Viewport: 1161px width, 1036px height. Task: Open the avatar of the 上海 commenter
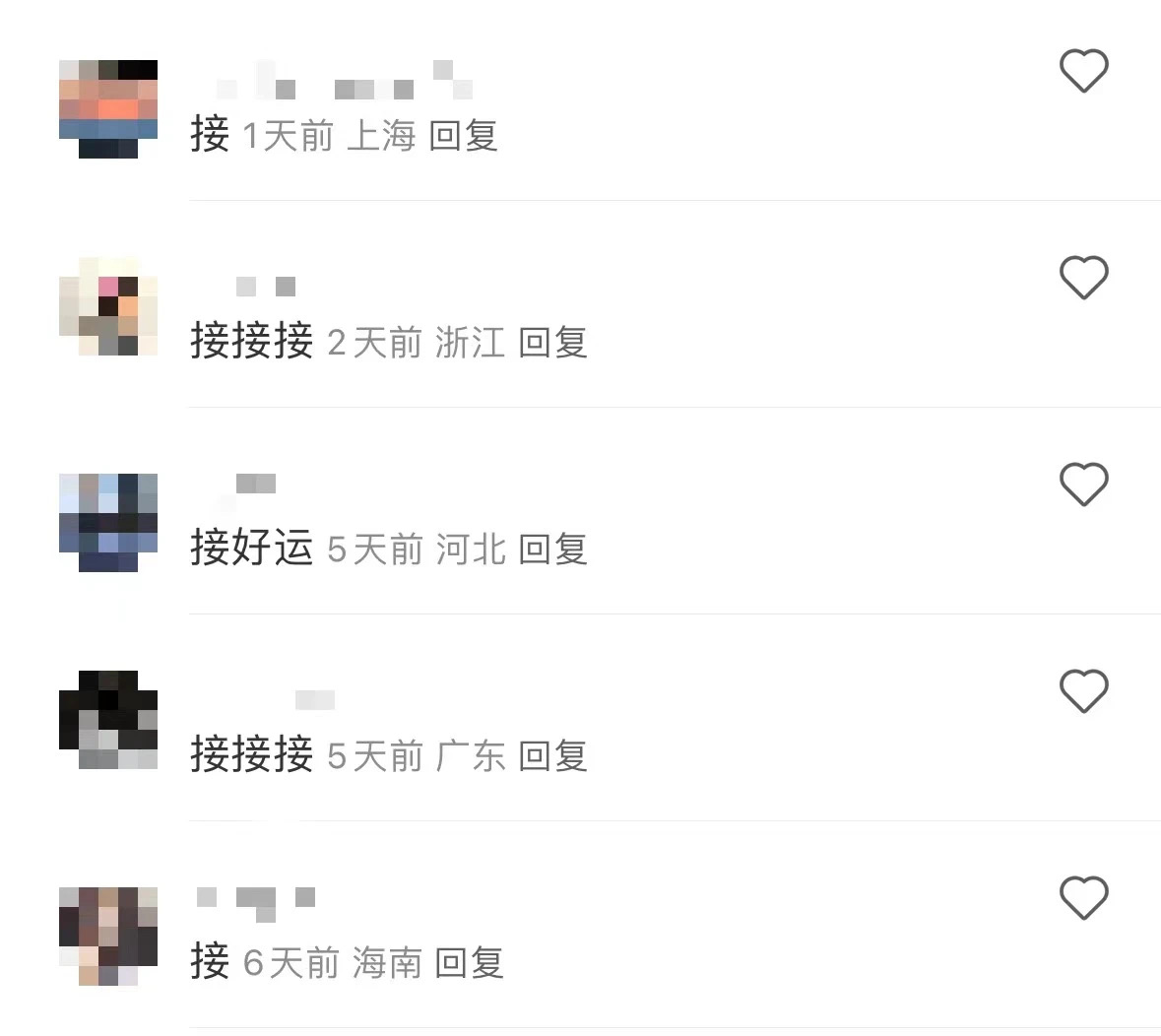point(108,108)
